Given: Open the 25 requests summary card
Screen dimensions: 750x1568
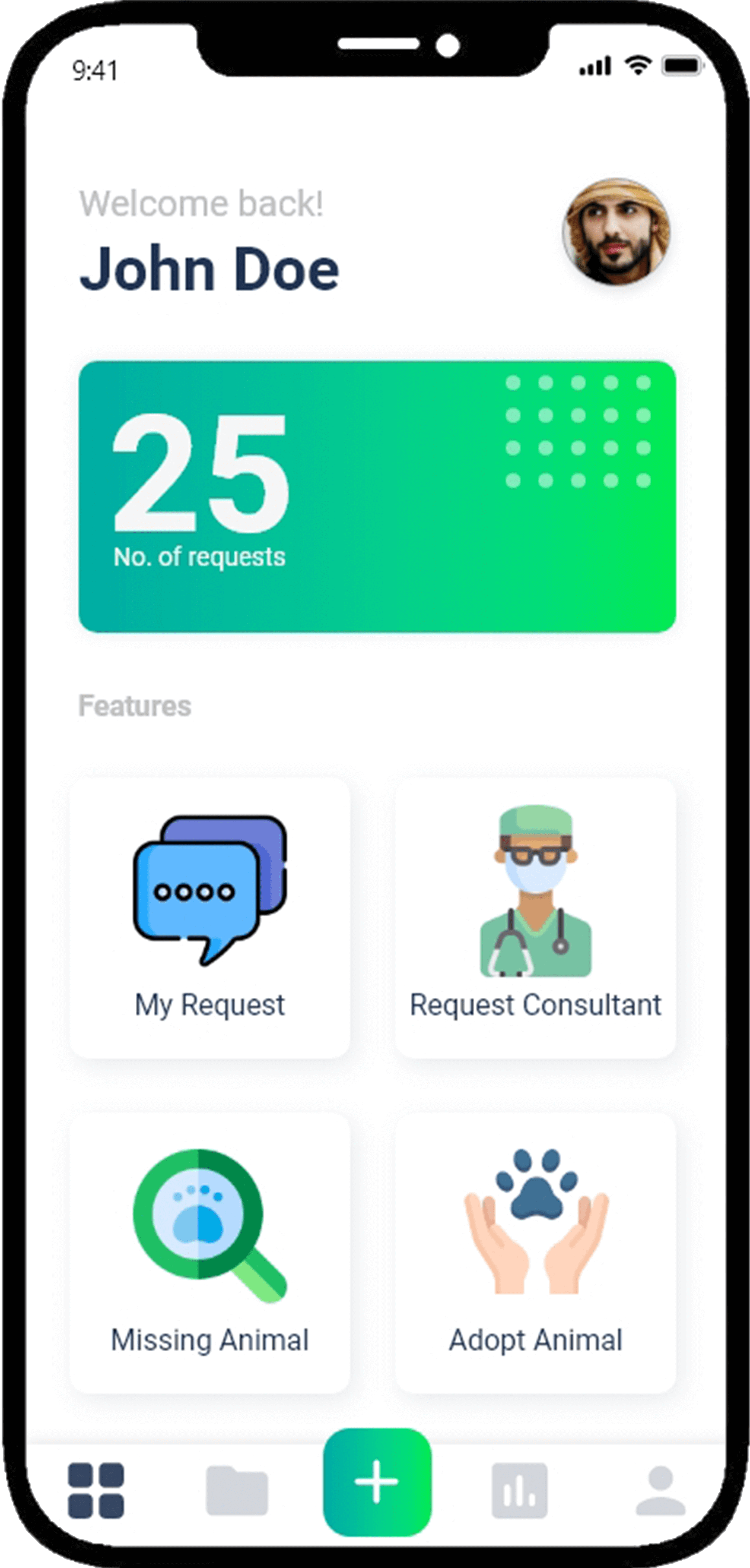Looking at the screenshot, I should click(x=377, y=497).
